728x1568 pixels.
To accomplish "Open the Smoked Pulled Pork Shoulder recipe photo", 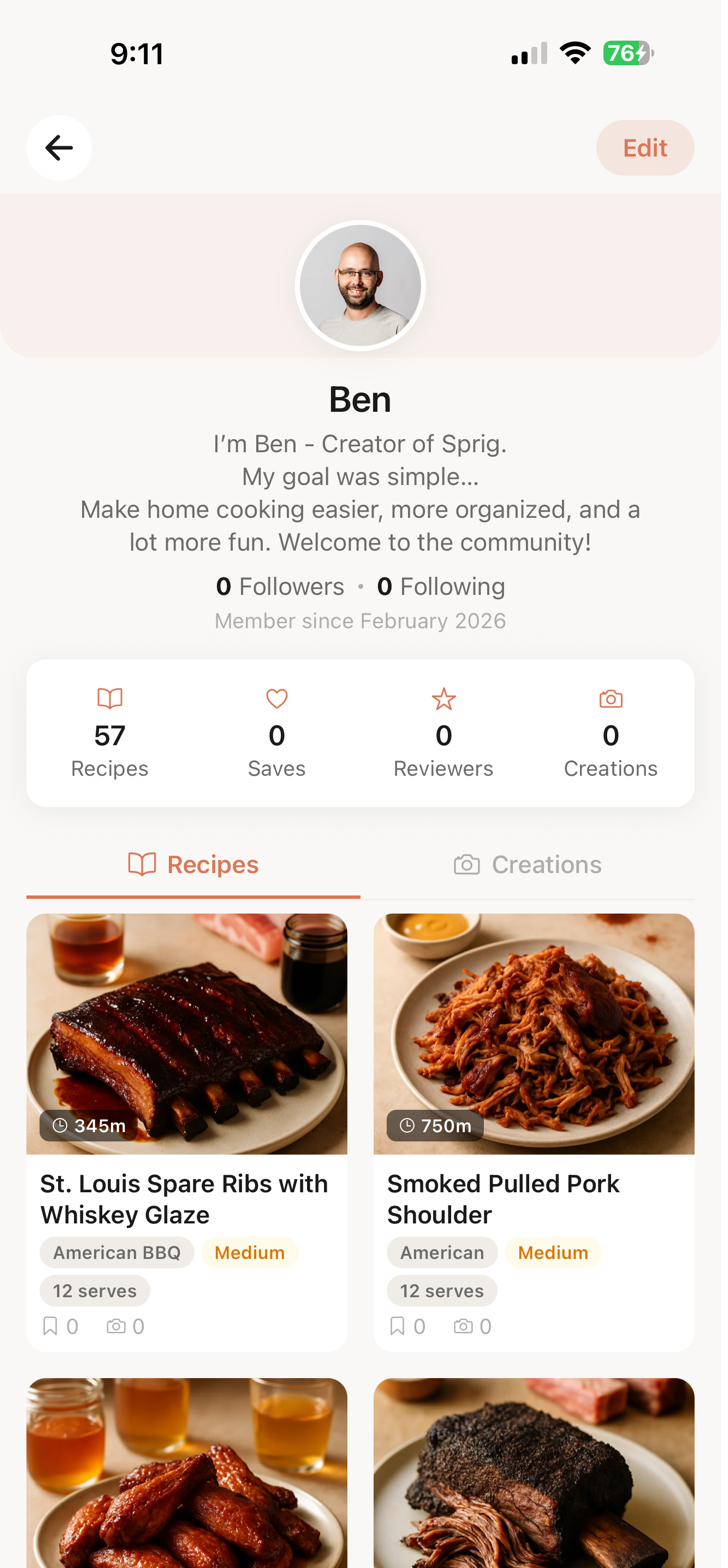I will pyautogui.click(x=533, y=1034).
